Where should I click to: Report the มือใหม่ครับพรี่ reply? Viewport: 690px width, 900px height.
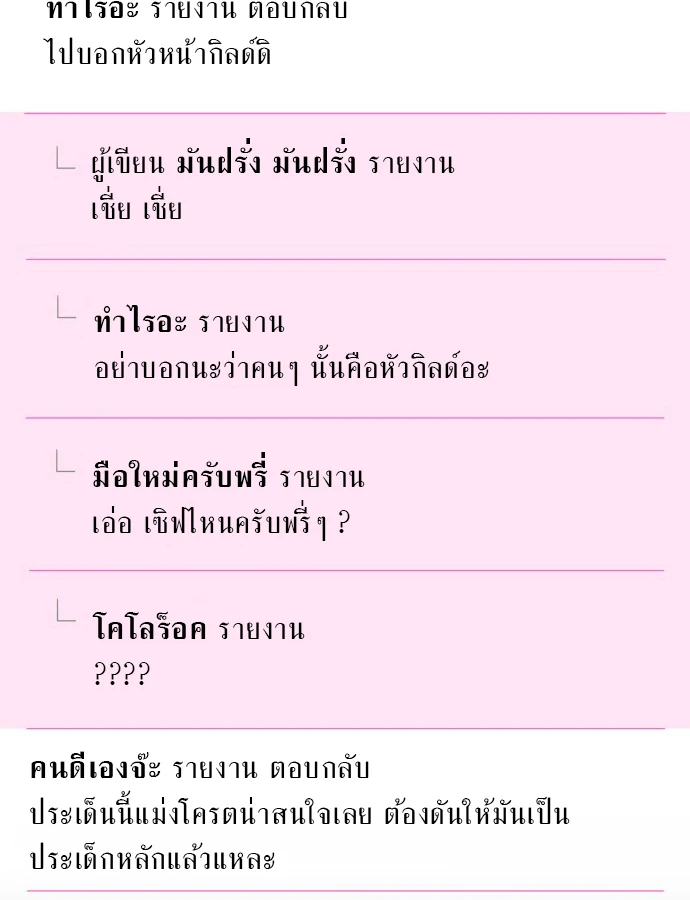(321, 477)
